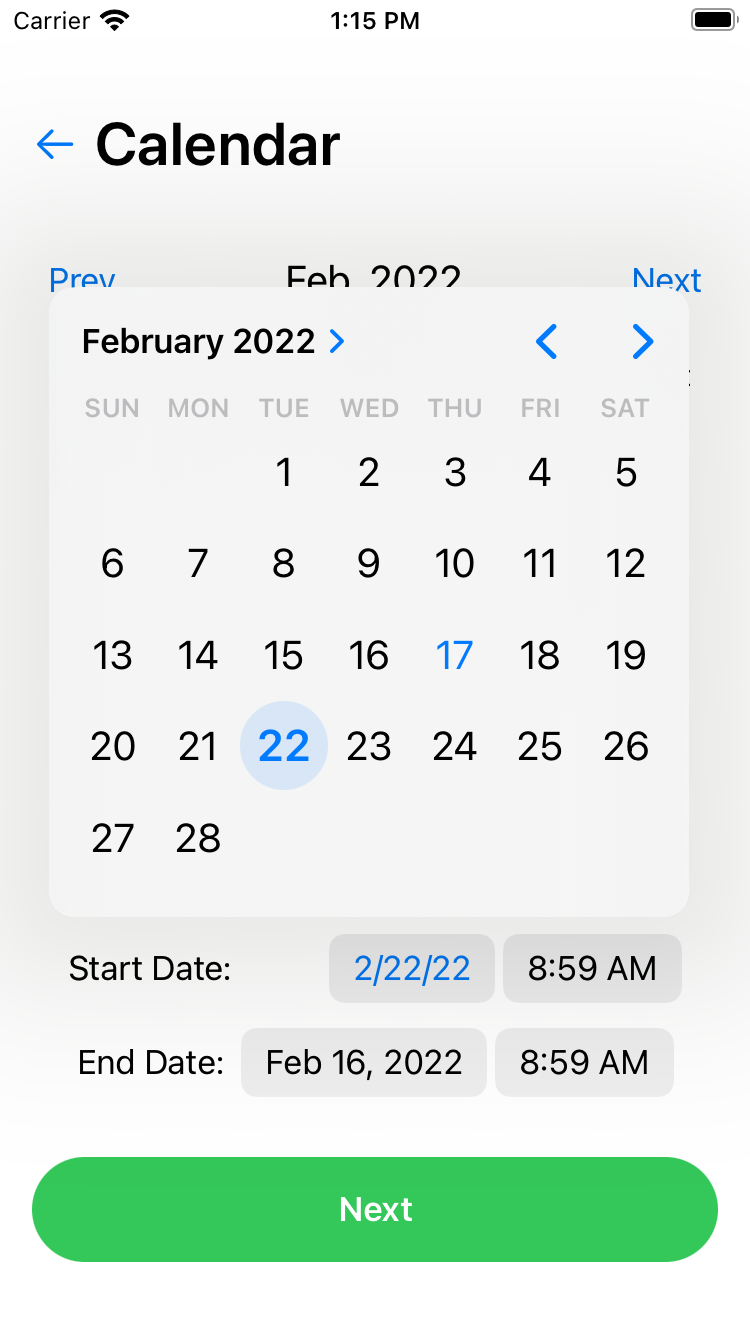Change the End Date time 8:59 AM
The image size is (750, 1334).
coord(584,1062)
